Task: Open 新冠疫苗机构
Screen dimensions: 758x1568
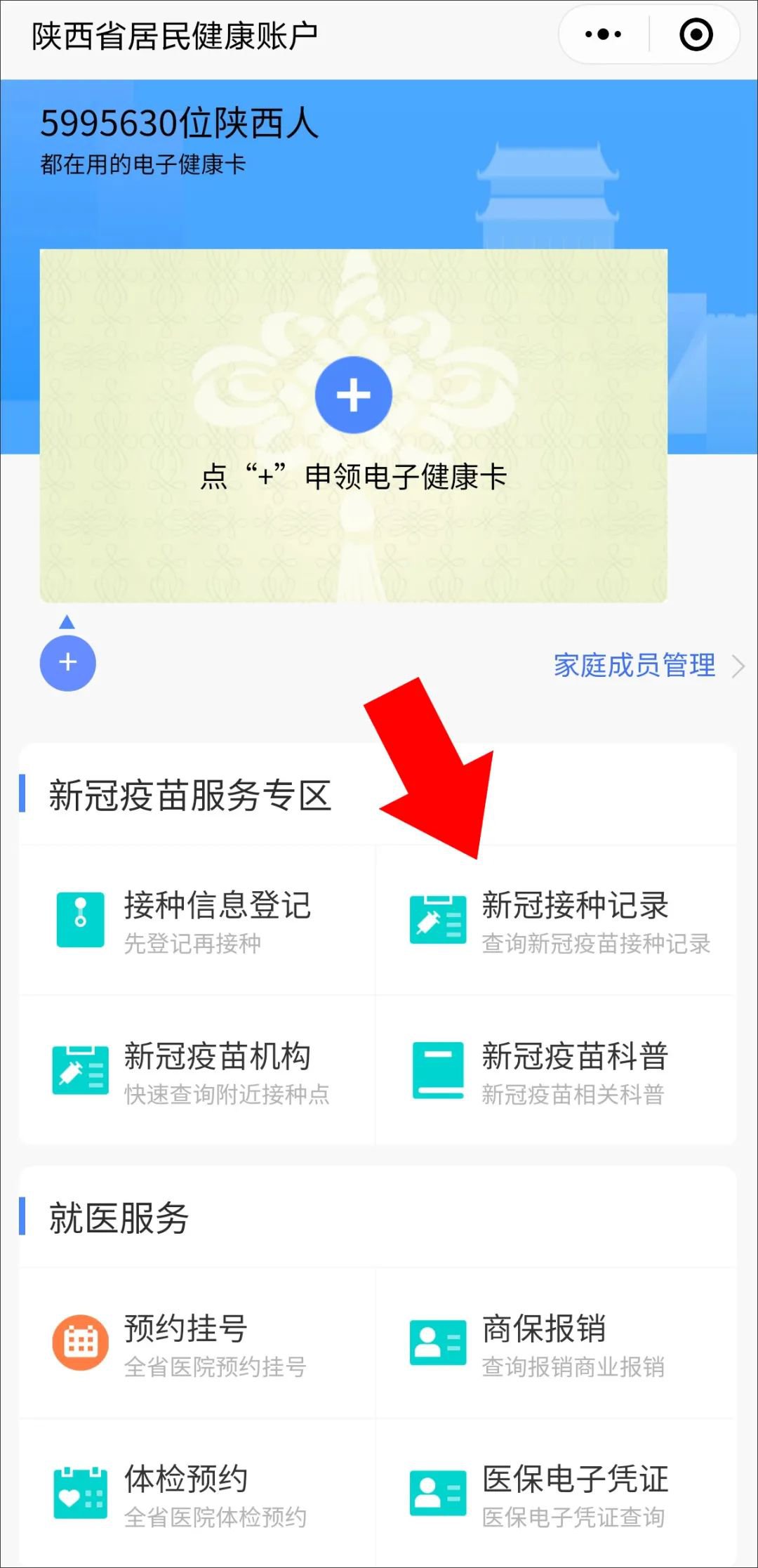Action: (197, 1071)
